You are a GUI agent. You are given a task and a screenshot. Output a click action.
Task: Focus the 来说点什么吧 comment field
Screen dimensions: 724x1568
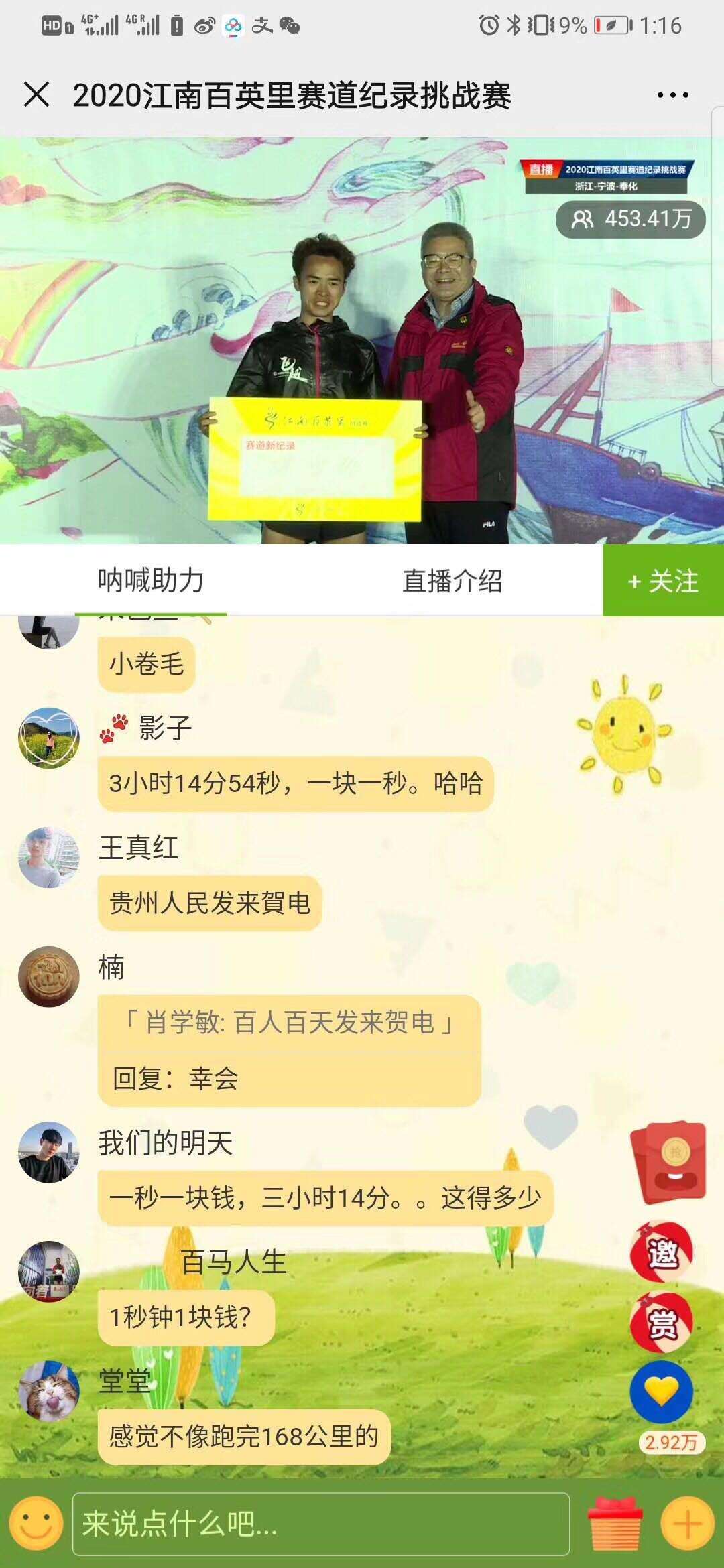(x=320, y=1524)
